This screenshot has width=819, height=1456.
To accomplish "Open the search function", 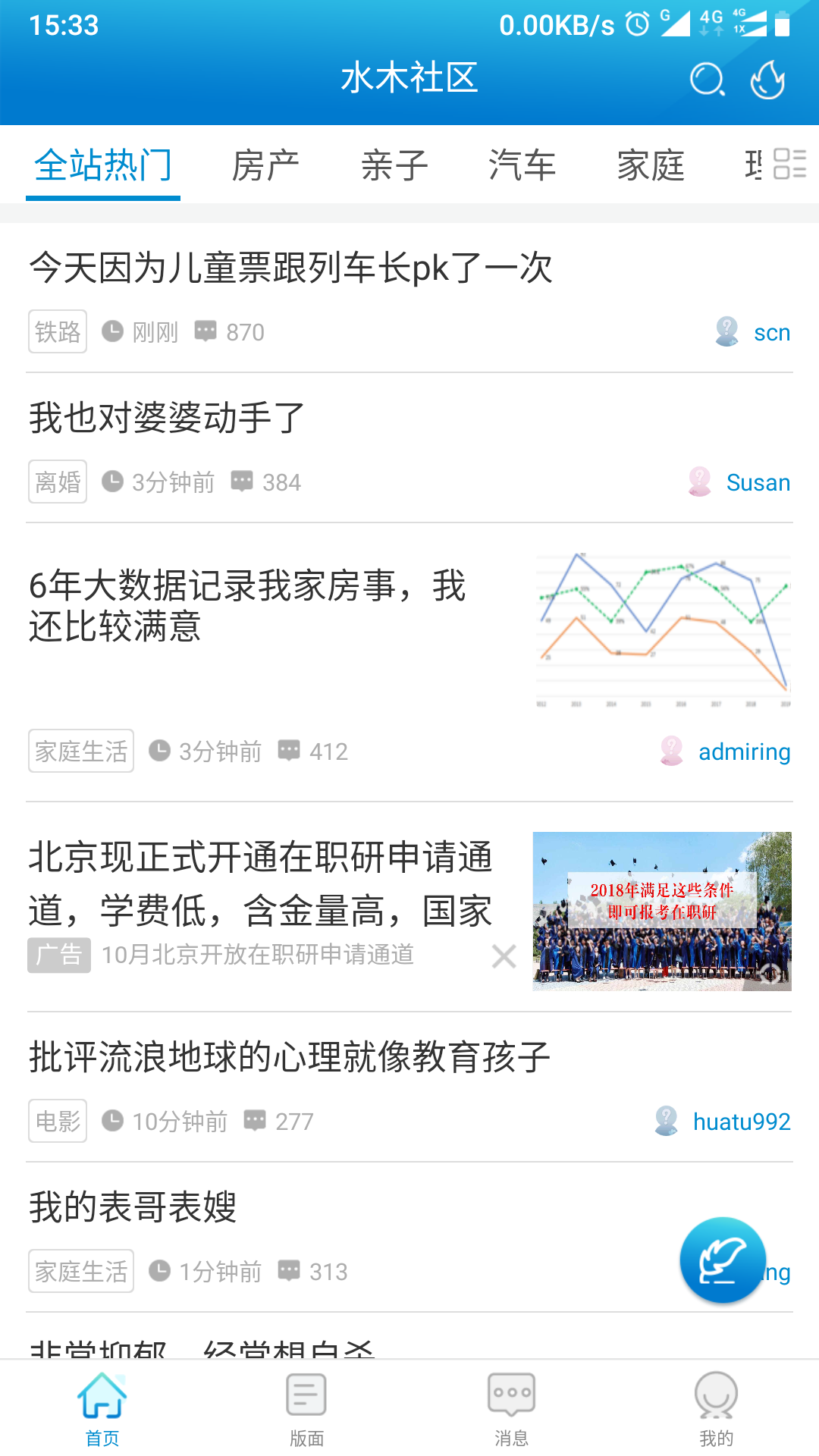I will [708, 78].
